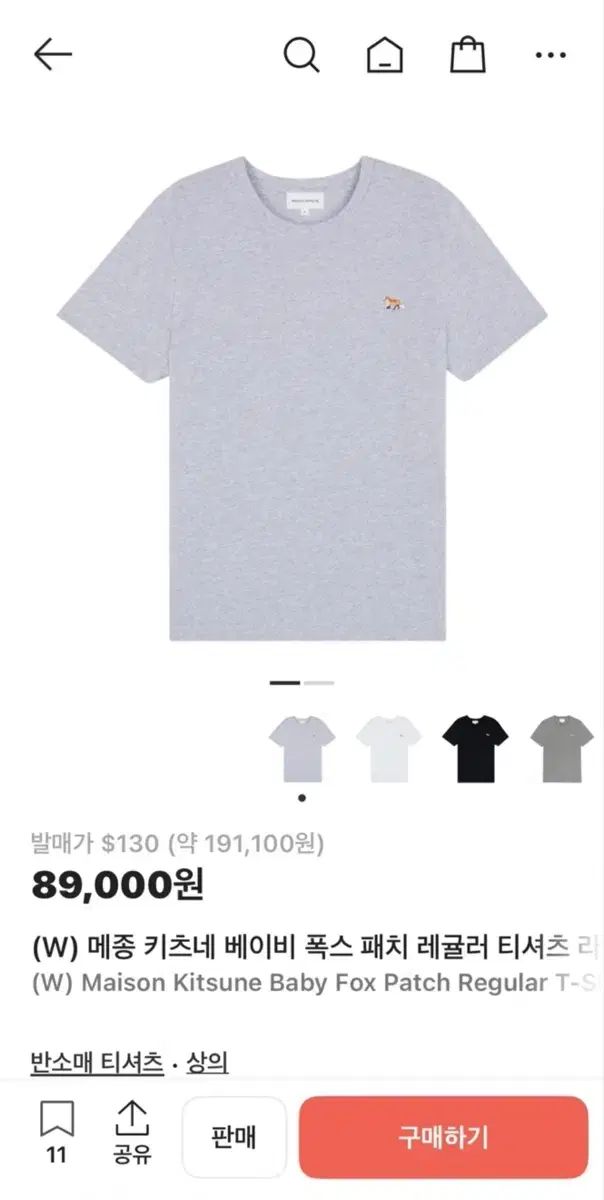Open search with the magnifier icon
This screenshot has width=604, height=1200.
(301, 55)
